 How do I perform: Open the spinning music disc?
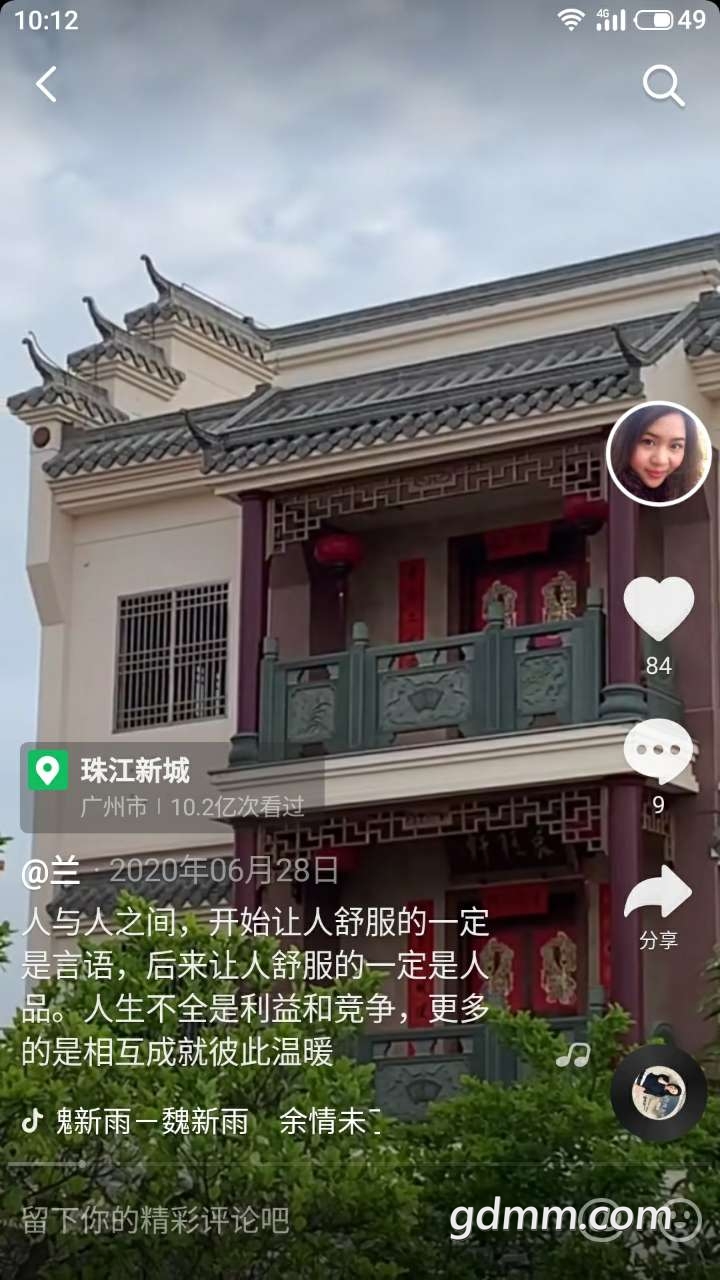pos(658,1094)
